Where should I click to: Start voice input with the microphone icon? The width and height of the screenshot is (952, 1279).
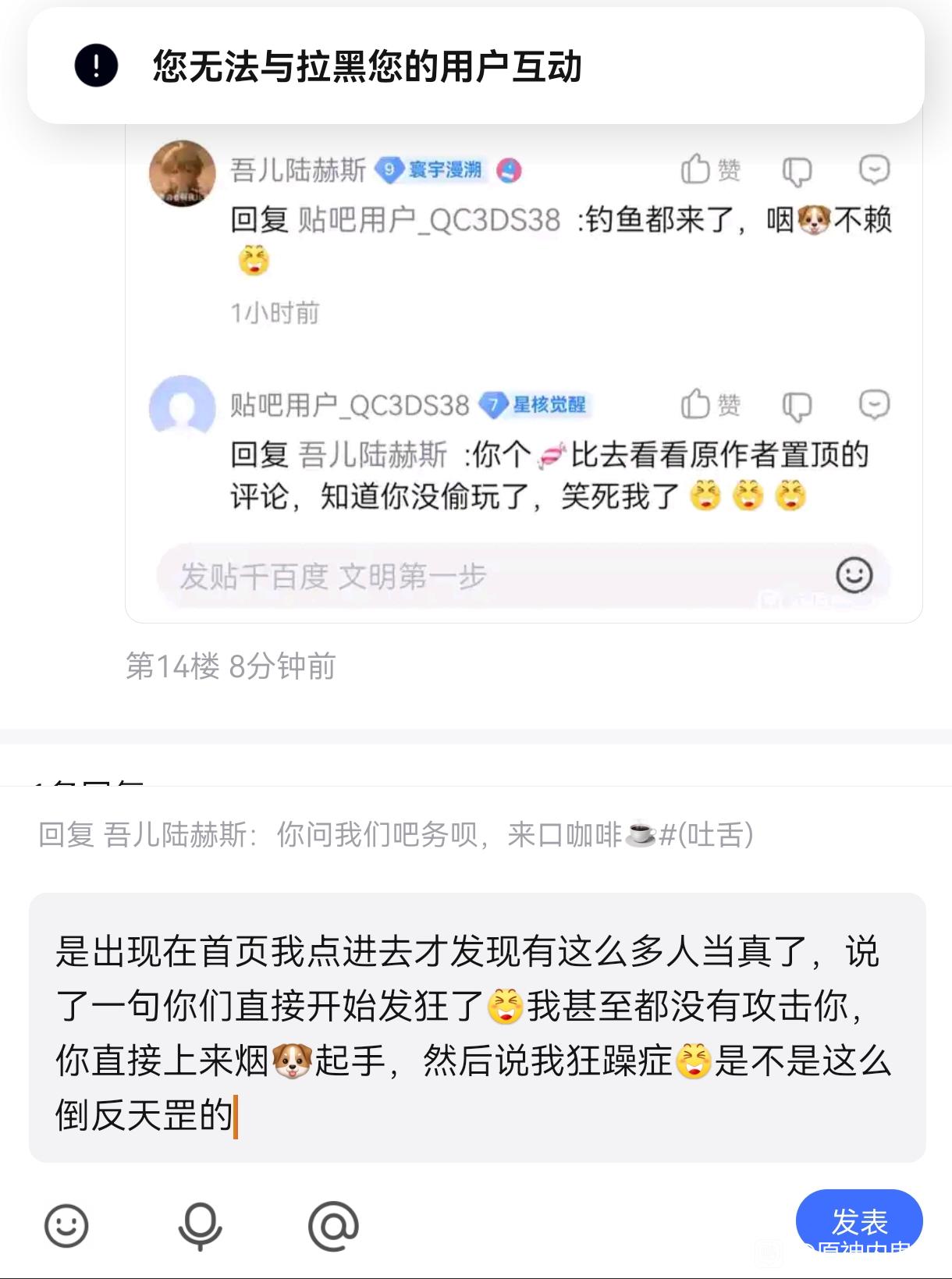pos(200,1225)
